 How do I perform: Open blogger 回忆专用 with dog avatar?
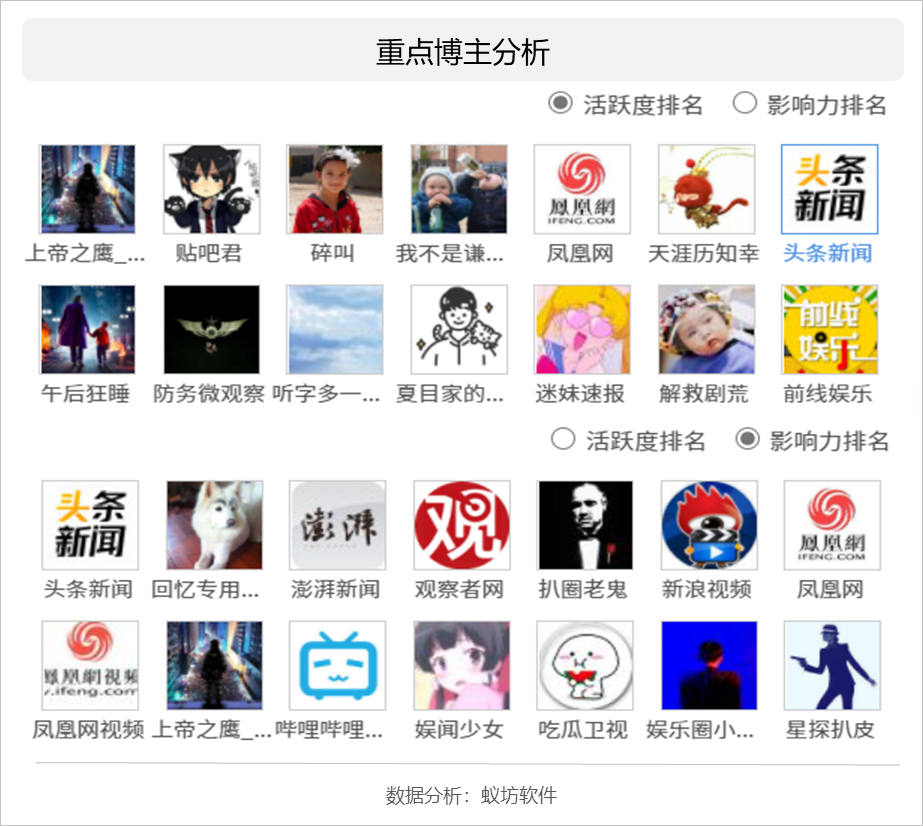coord(214,526)
